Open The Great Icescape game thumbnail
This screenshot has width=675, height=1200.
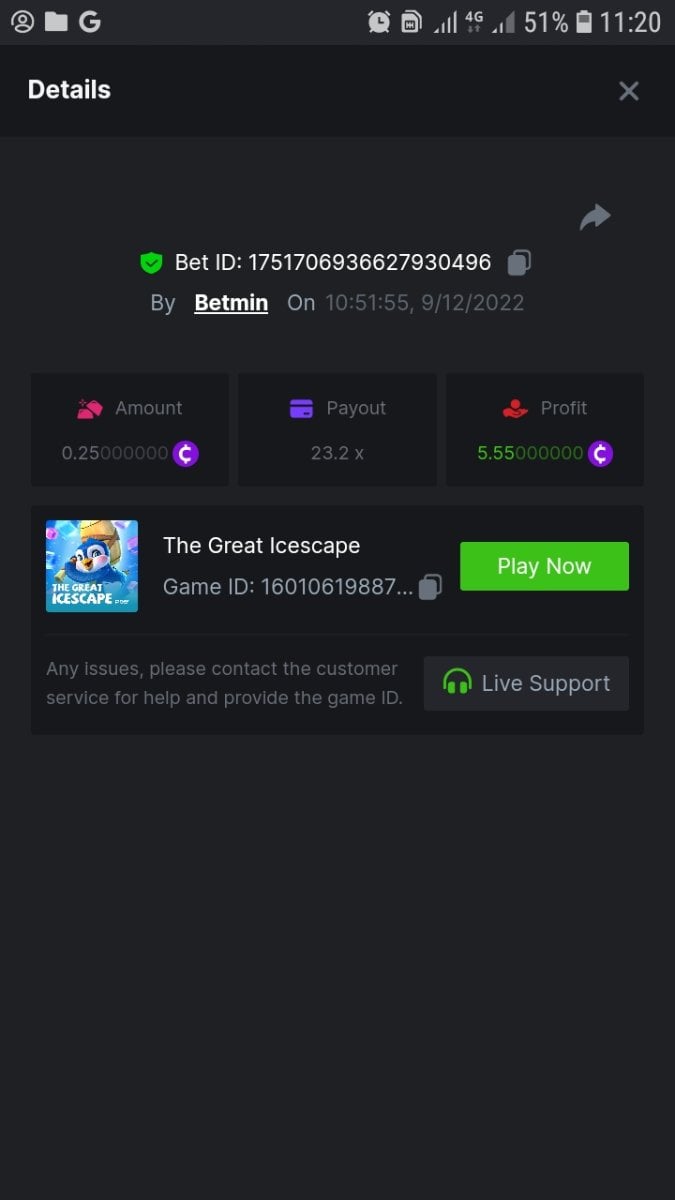tap(92, 566)
